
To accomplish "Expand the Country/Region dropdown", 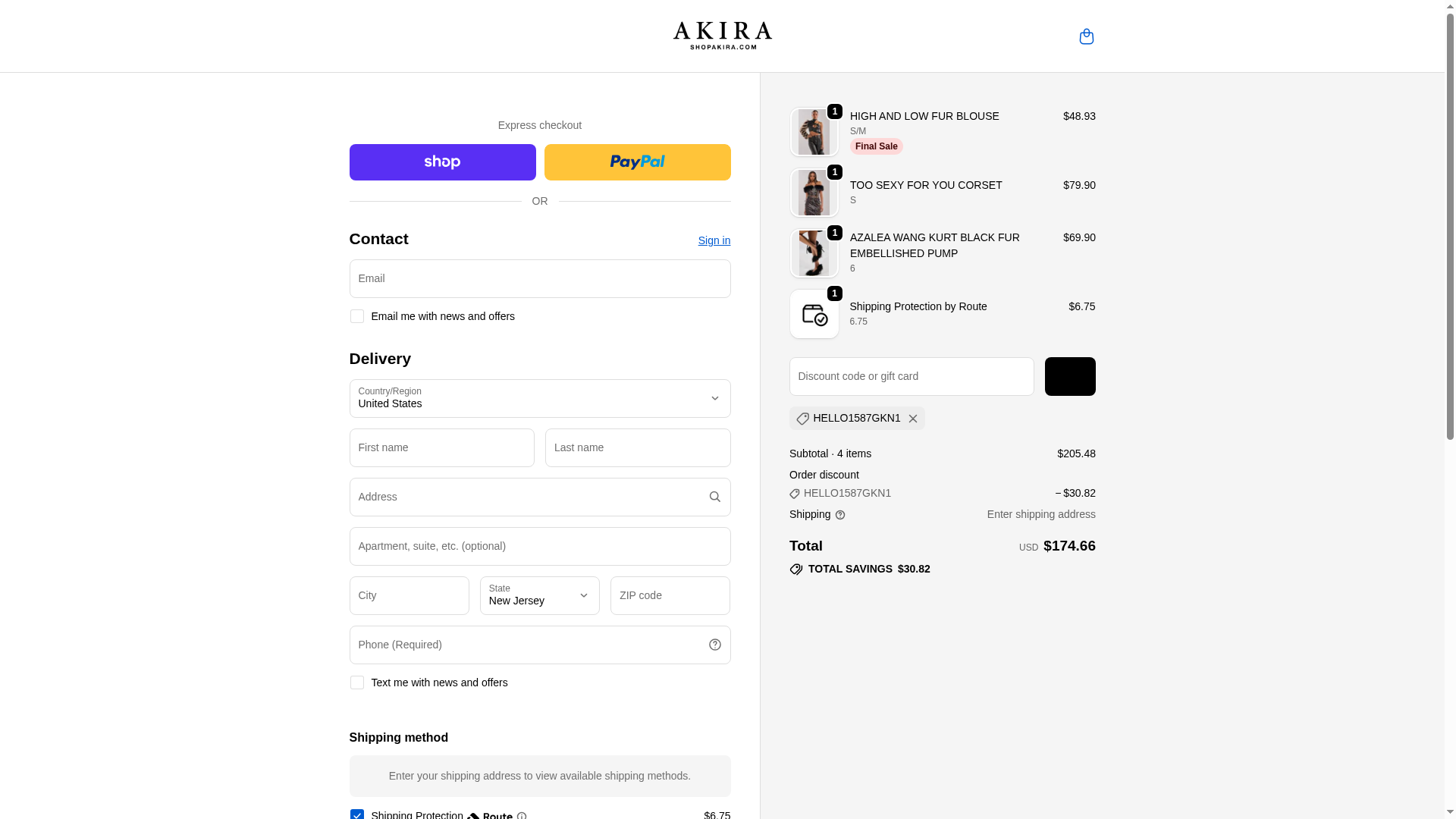I will click(x=539, y=398).
